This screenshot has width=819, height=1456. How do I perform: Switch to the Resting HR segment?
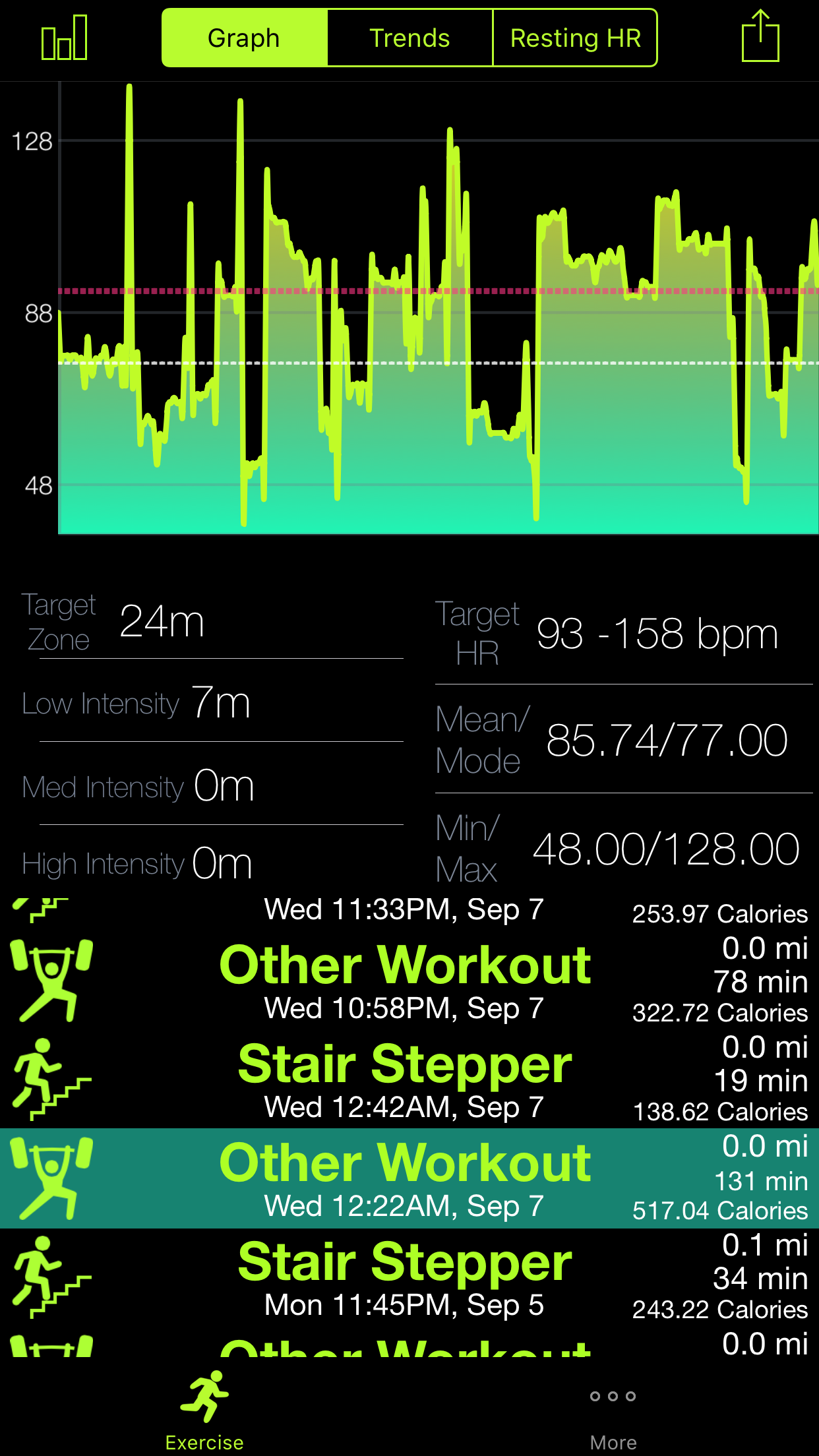575,38
